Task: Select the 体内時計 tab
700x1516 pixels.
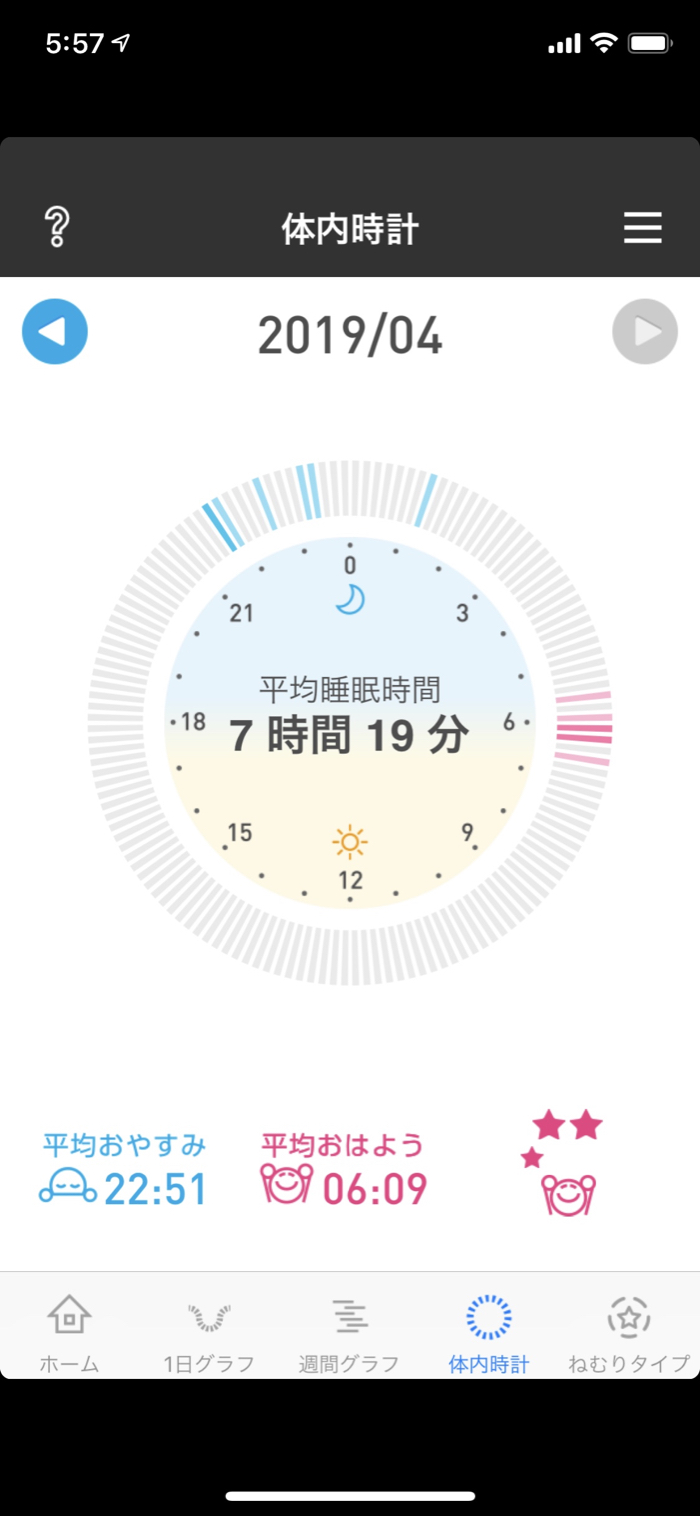Action: [489, 1332]
